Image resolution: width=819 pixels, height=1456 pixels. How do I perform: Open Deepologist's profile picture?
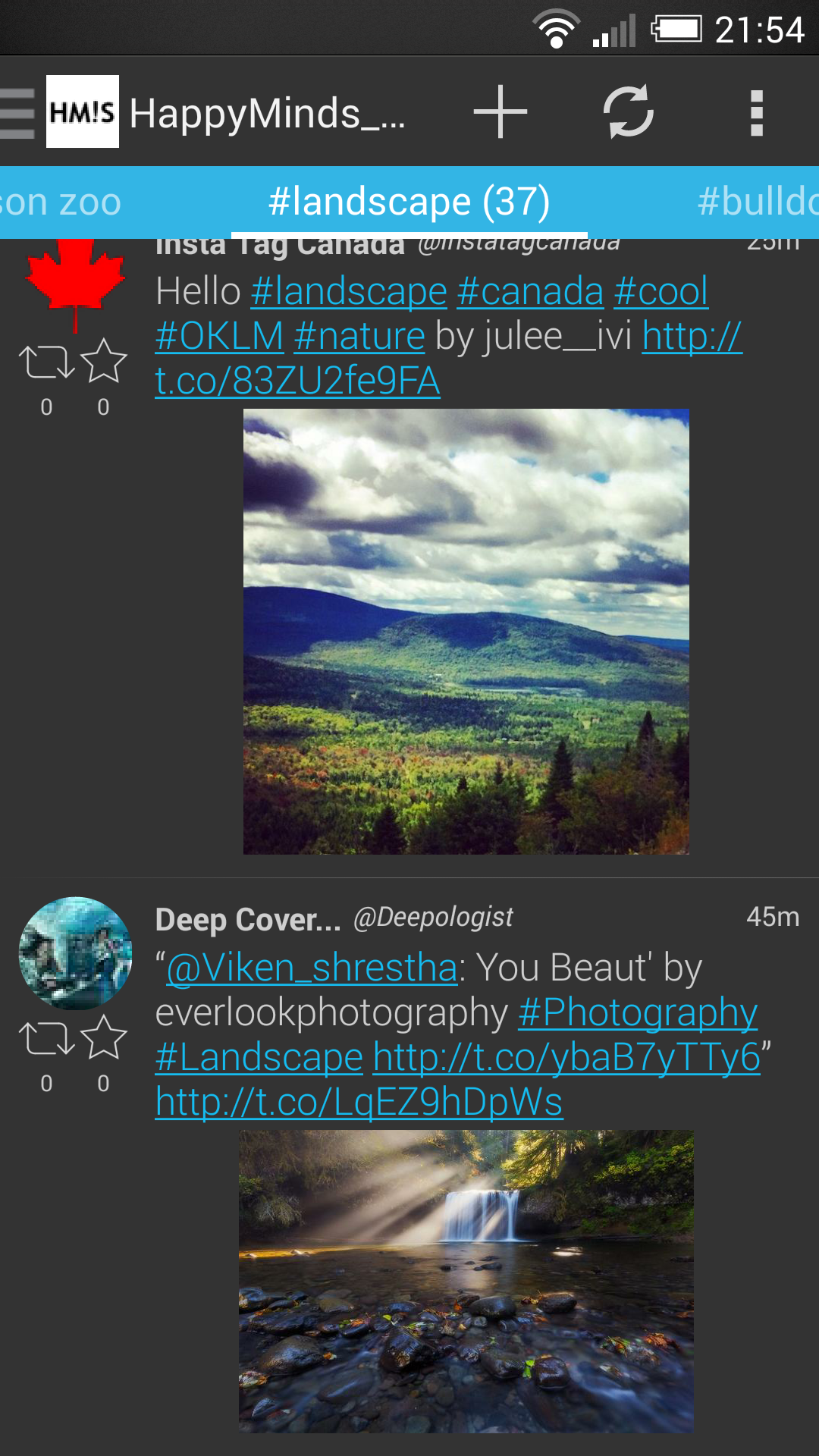coord(75,953)
